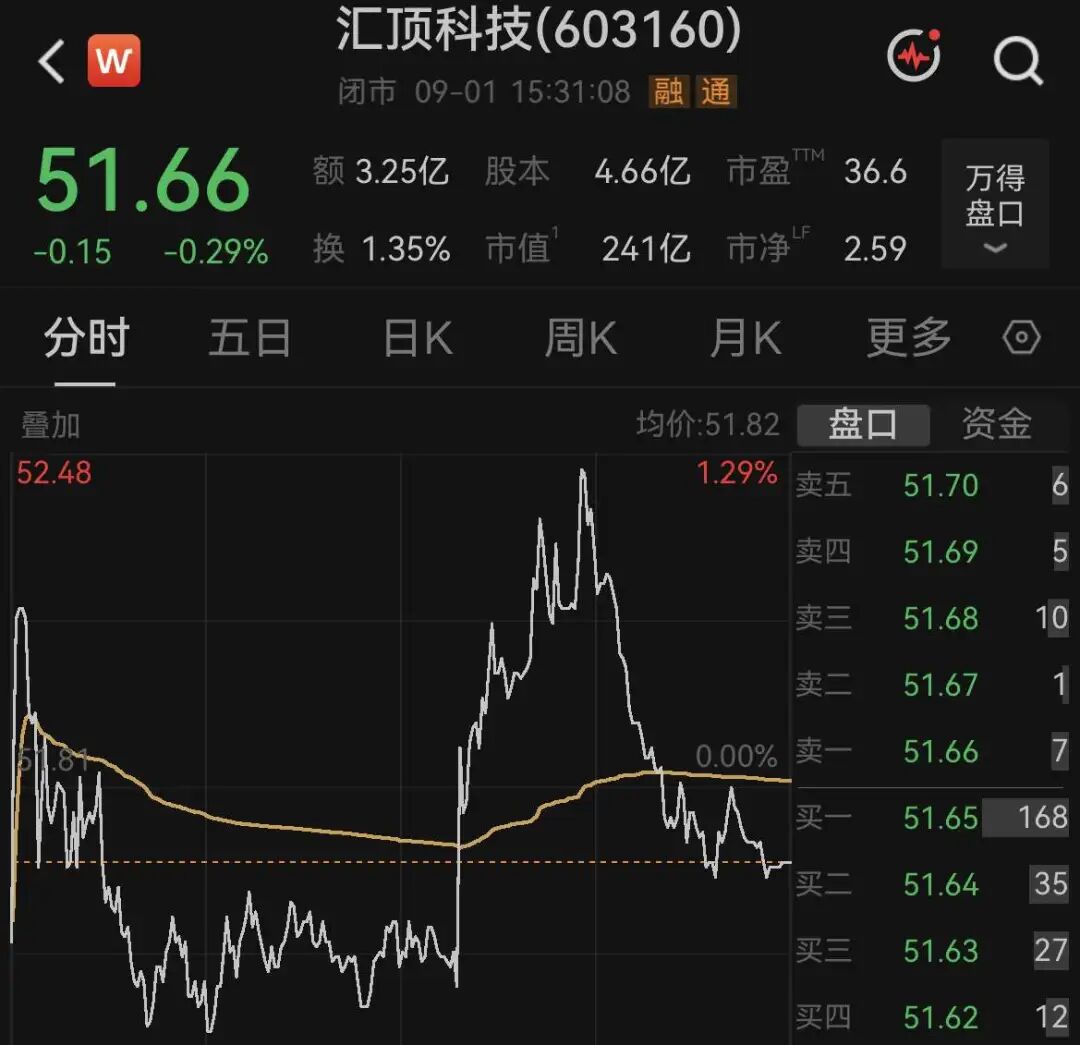1080x1045 pixels.
Task: Switch to the 日K chart tab
Action: (x=418, y=338)
